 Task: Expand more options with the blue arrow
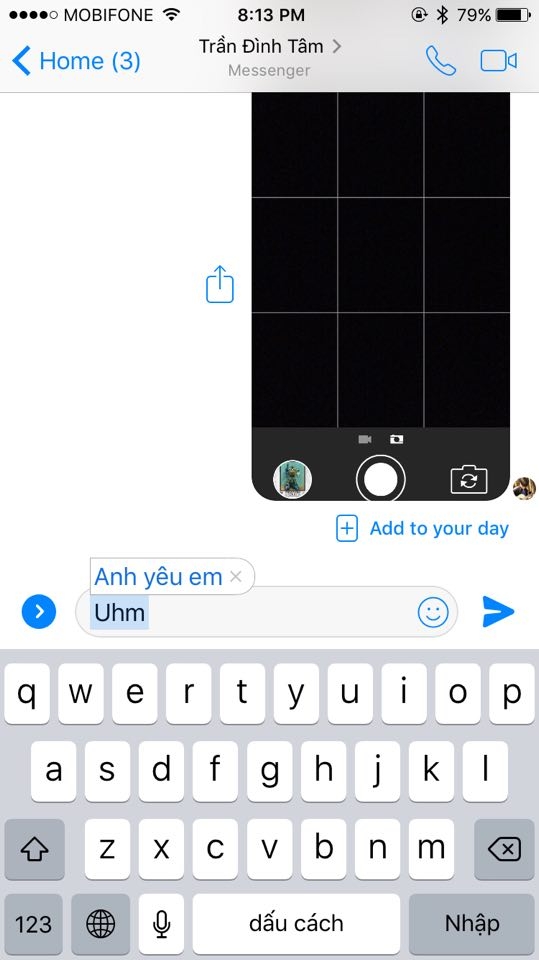point(39,611)
